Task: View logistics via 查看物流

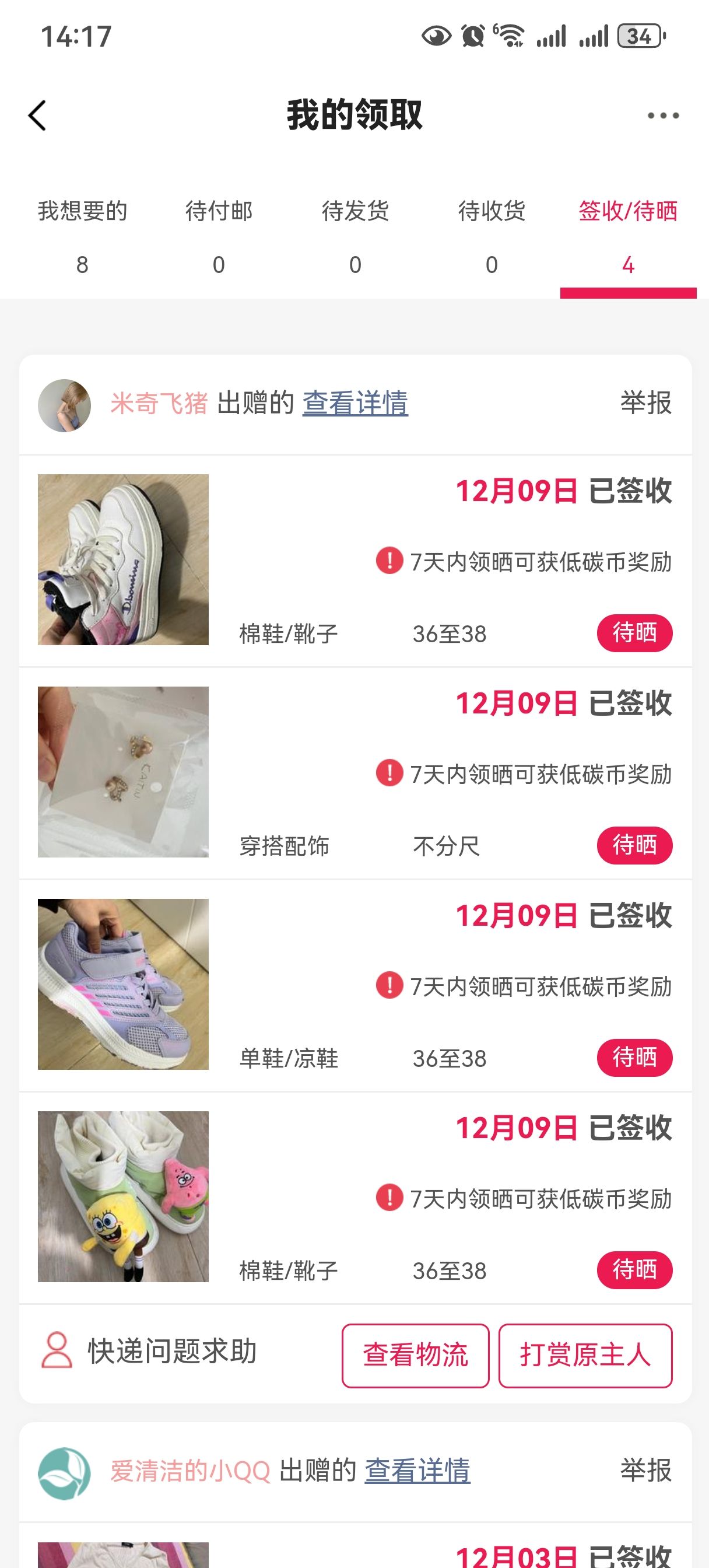Action: (415, 1356)
